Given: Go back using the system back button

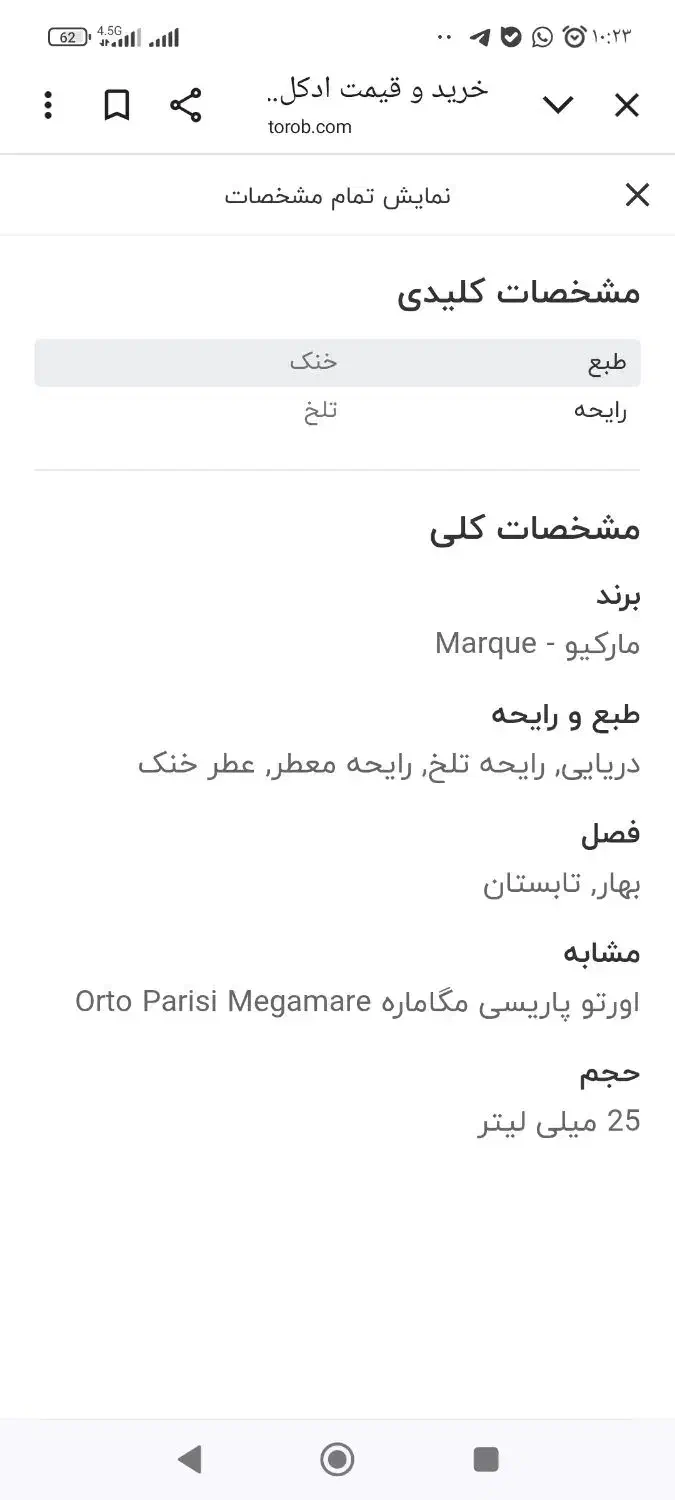Looking at the screenshot, I should (x=189, y=1459).
